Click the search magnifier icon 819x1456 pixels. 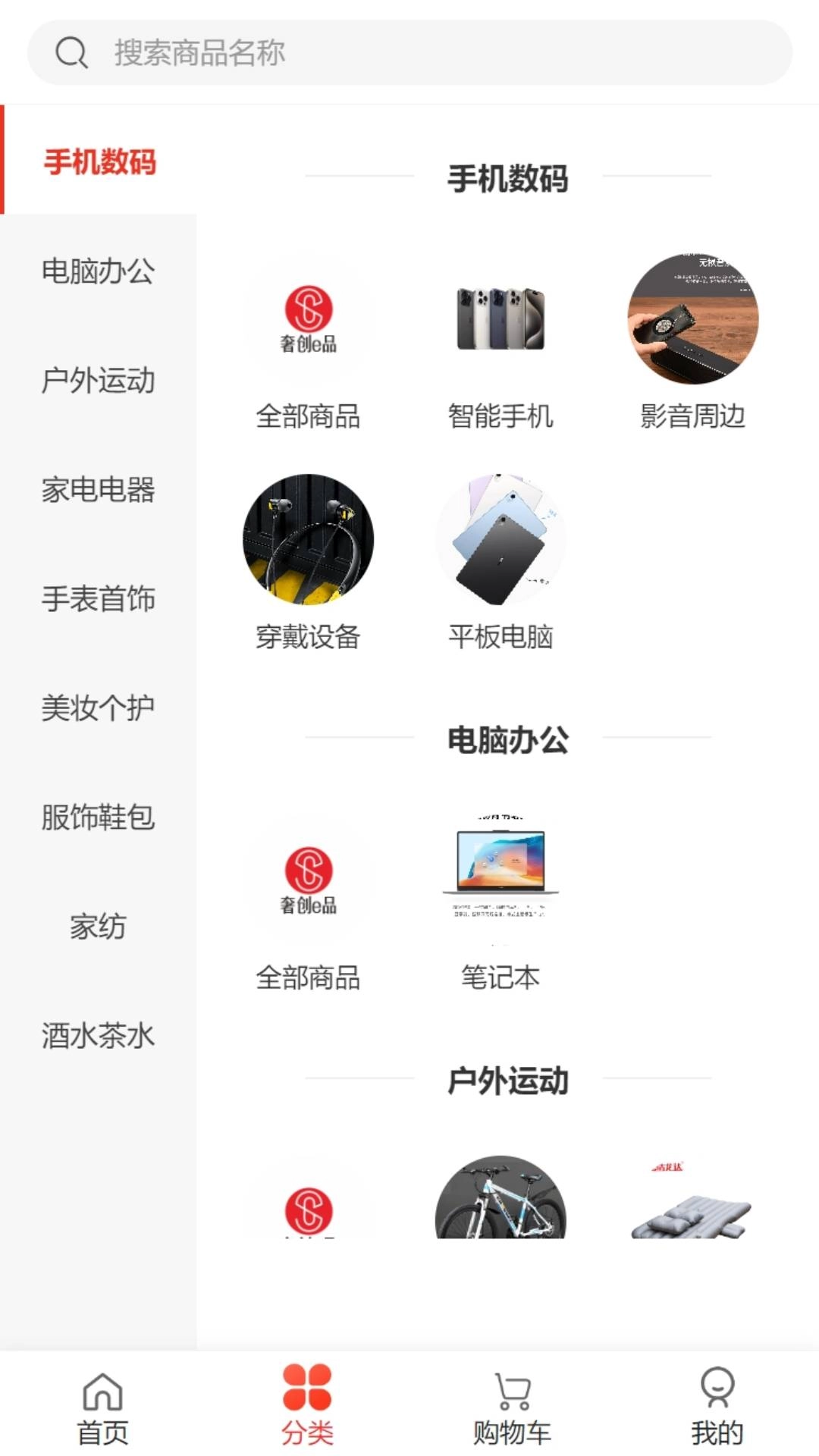(x=71, y=53)
